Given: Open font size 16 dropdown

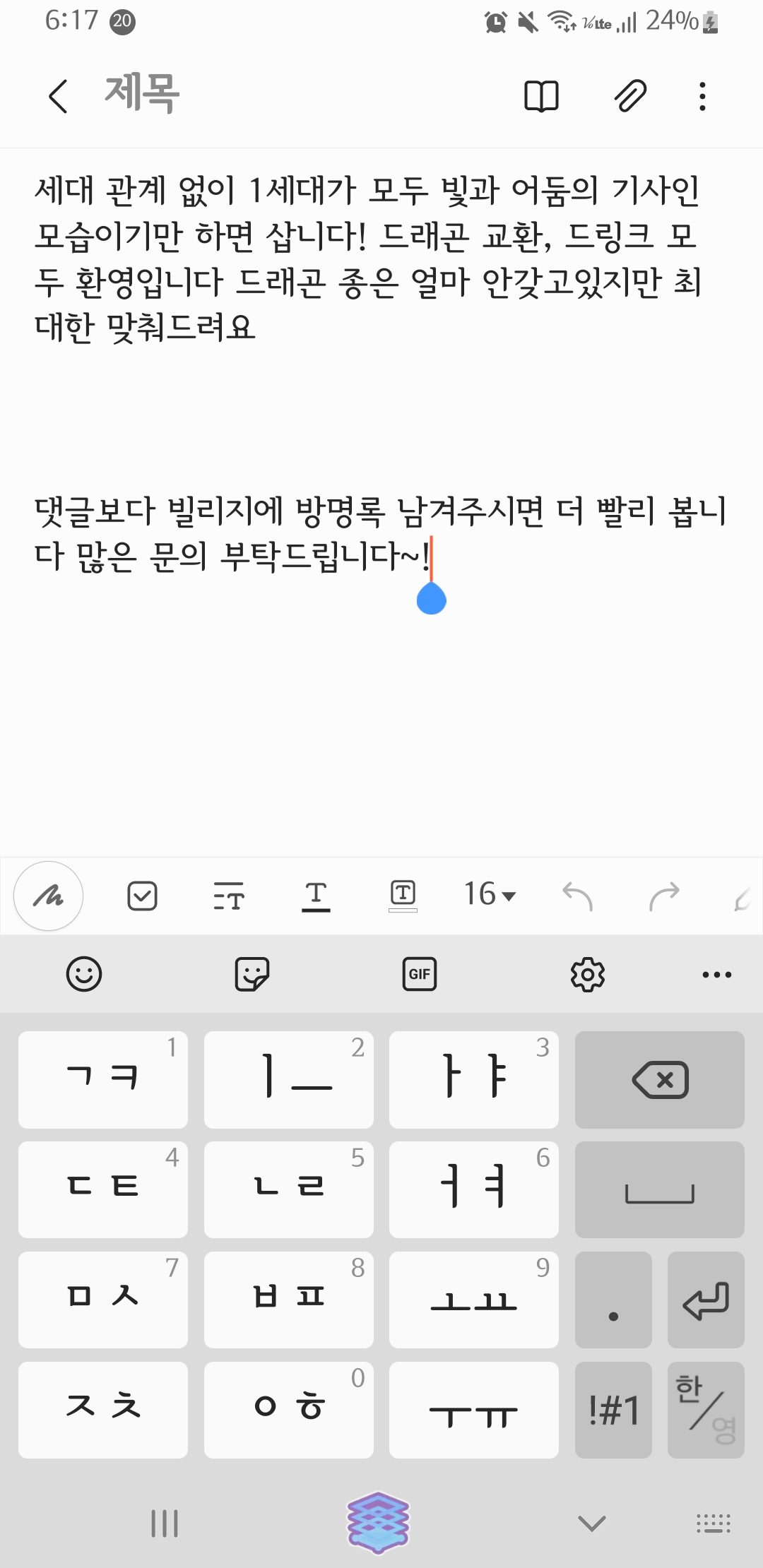Looking at the screenshot, I should click(490, 895).
